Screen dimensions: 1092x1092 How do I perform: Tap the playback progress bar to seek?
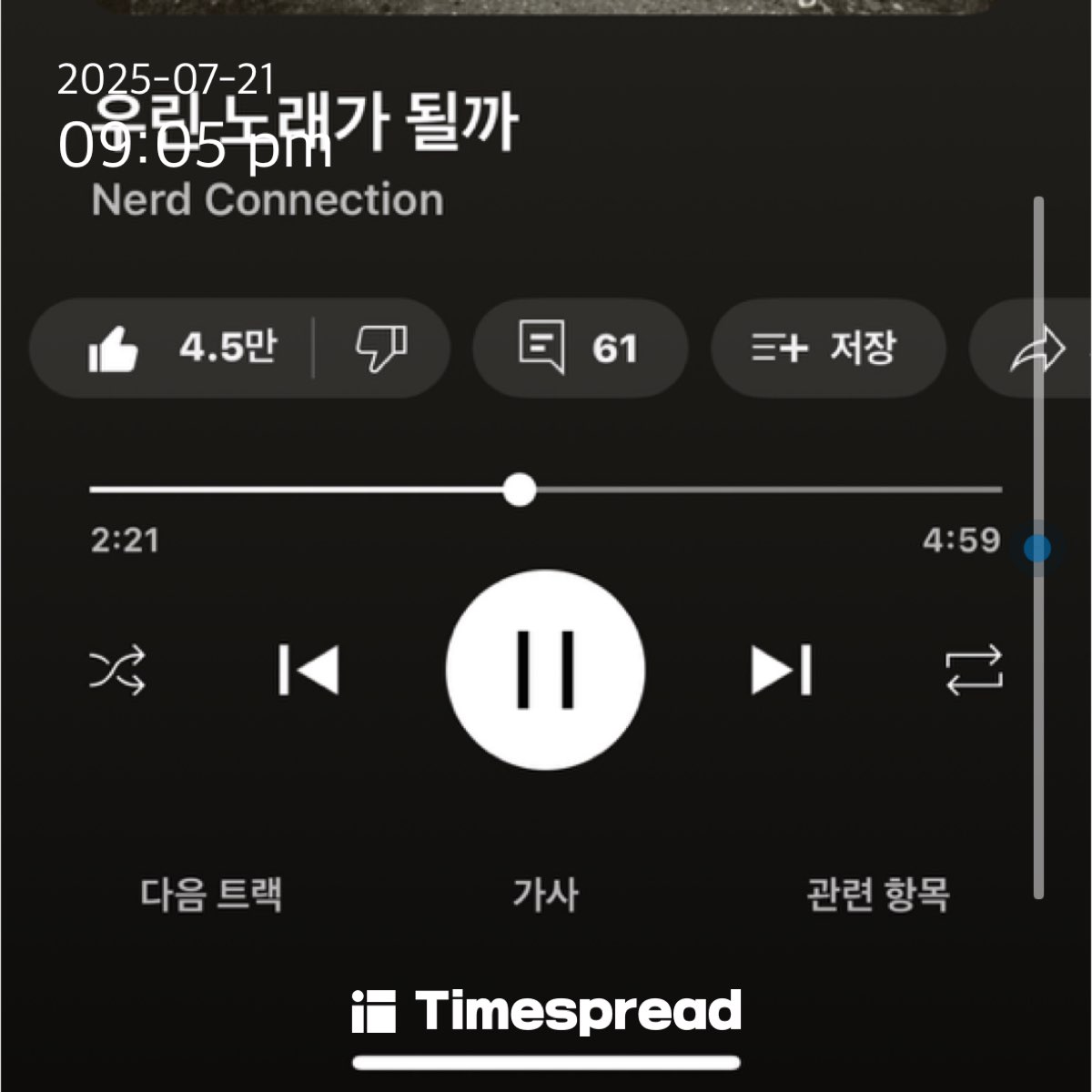click(728, 490)
